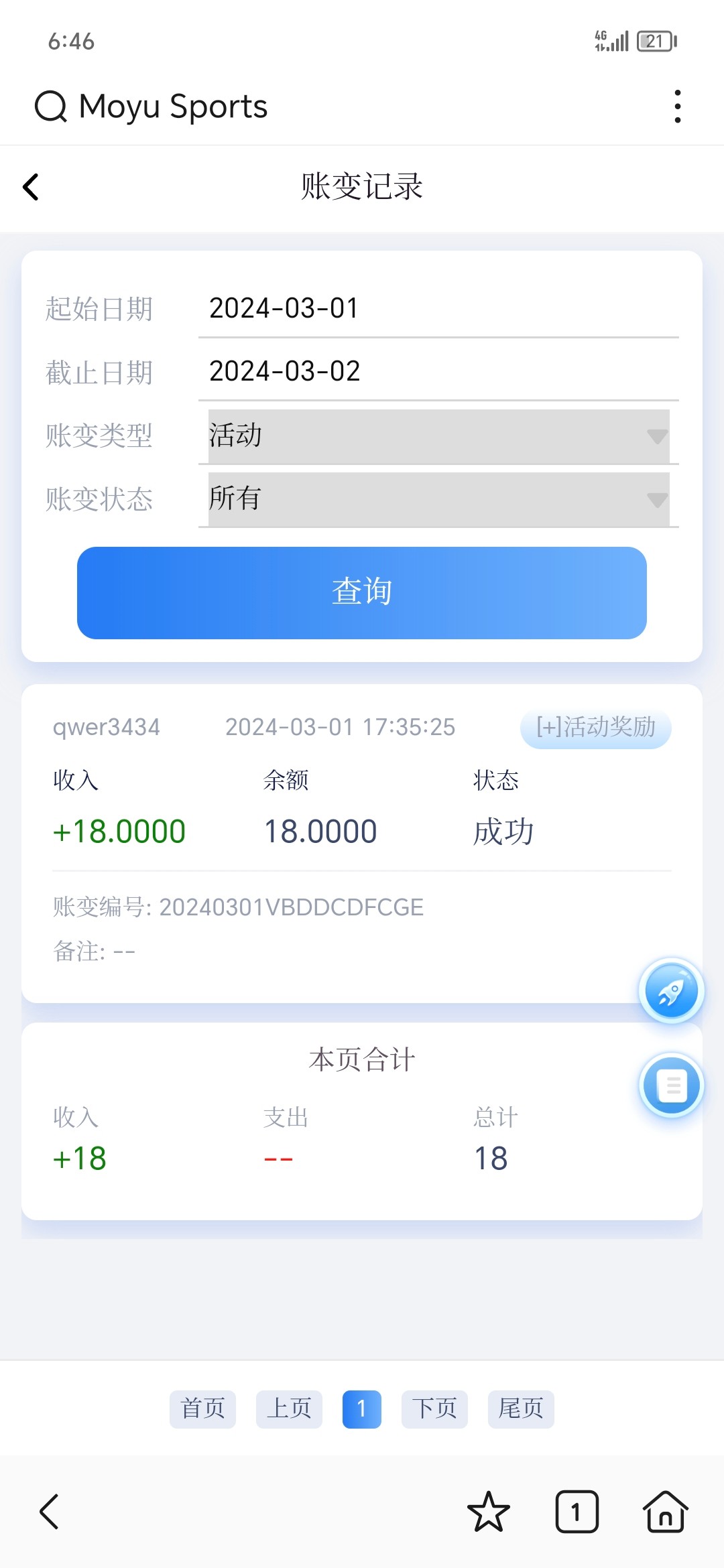Pick the 截止日期 end date field
The height and width of the screenshot is (1568, 724).
click(438, 372)
